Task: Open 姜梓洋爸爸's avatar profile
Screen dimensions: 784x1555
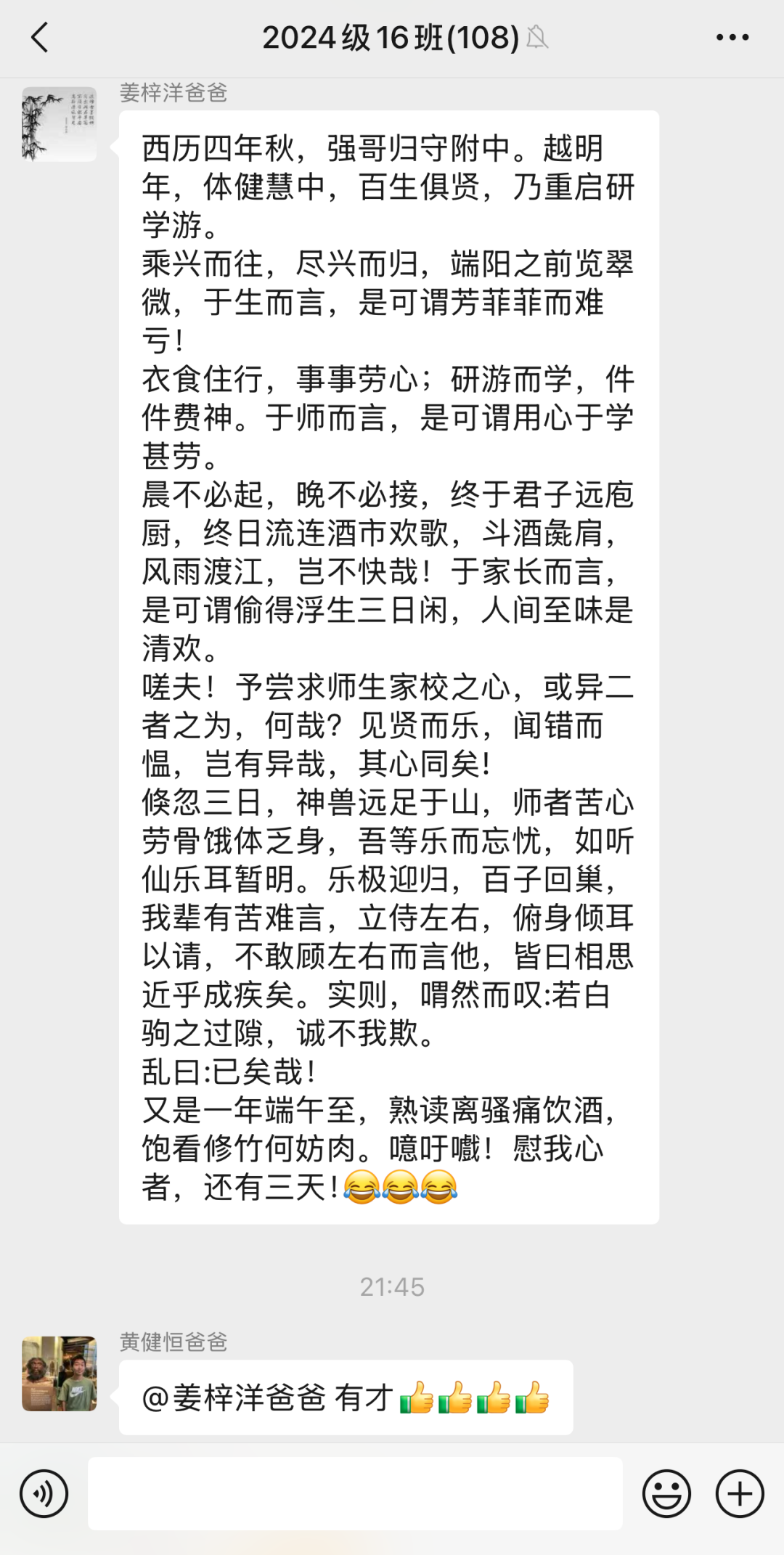Action: coord(59,124)
